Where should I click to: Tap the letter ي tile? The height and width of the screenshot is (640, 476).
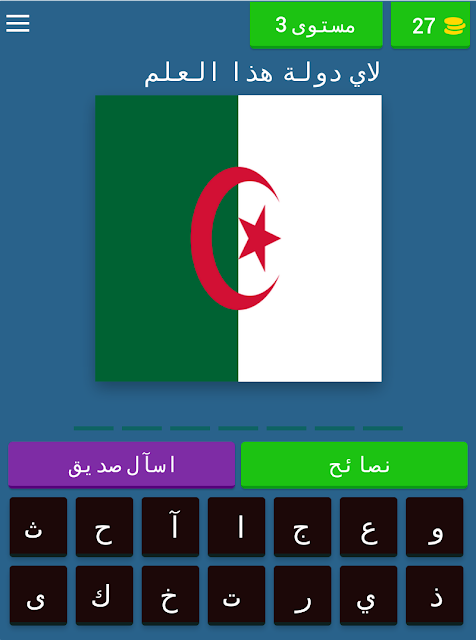[368, 596]
